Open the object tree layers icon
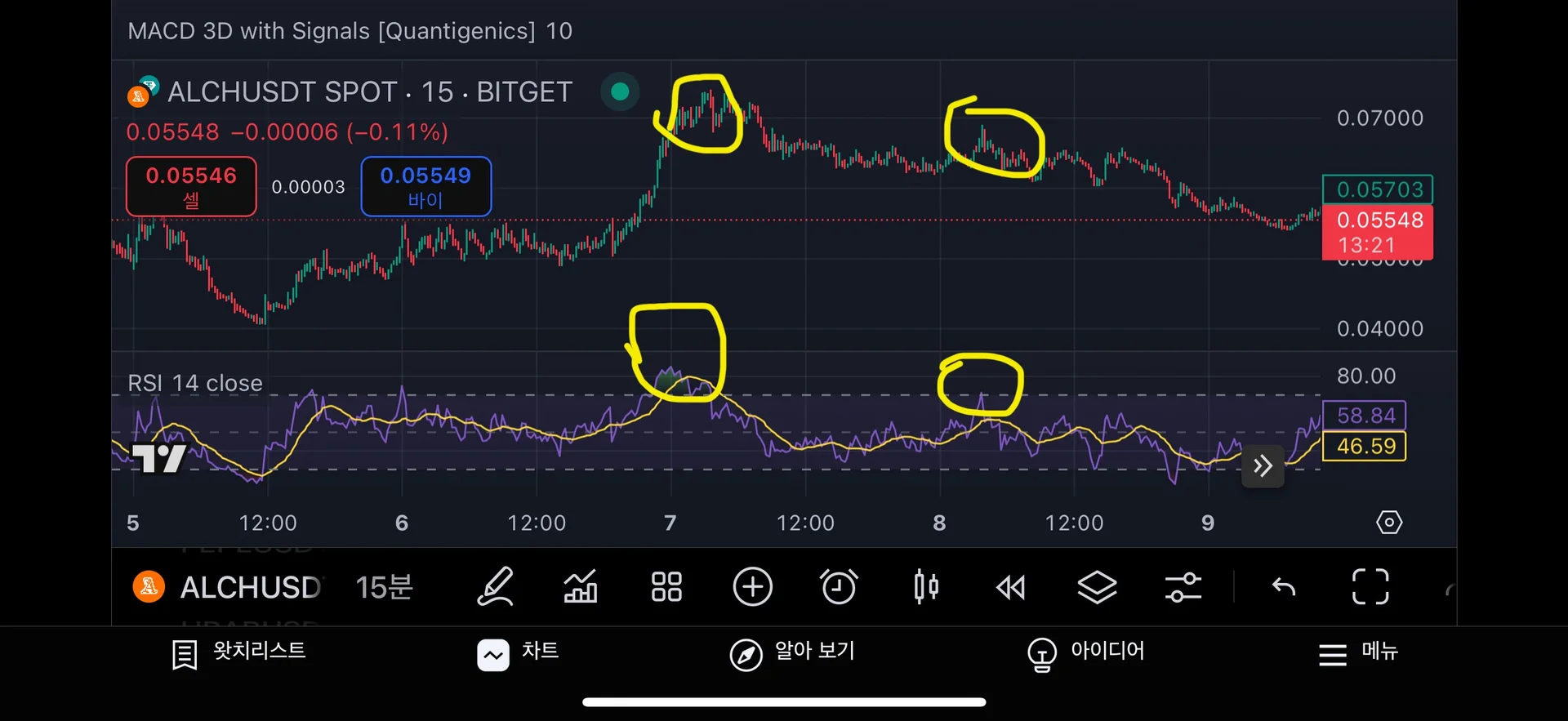Screen dimensions: 1568x721 click(x=1097, y=587)
